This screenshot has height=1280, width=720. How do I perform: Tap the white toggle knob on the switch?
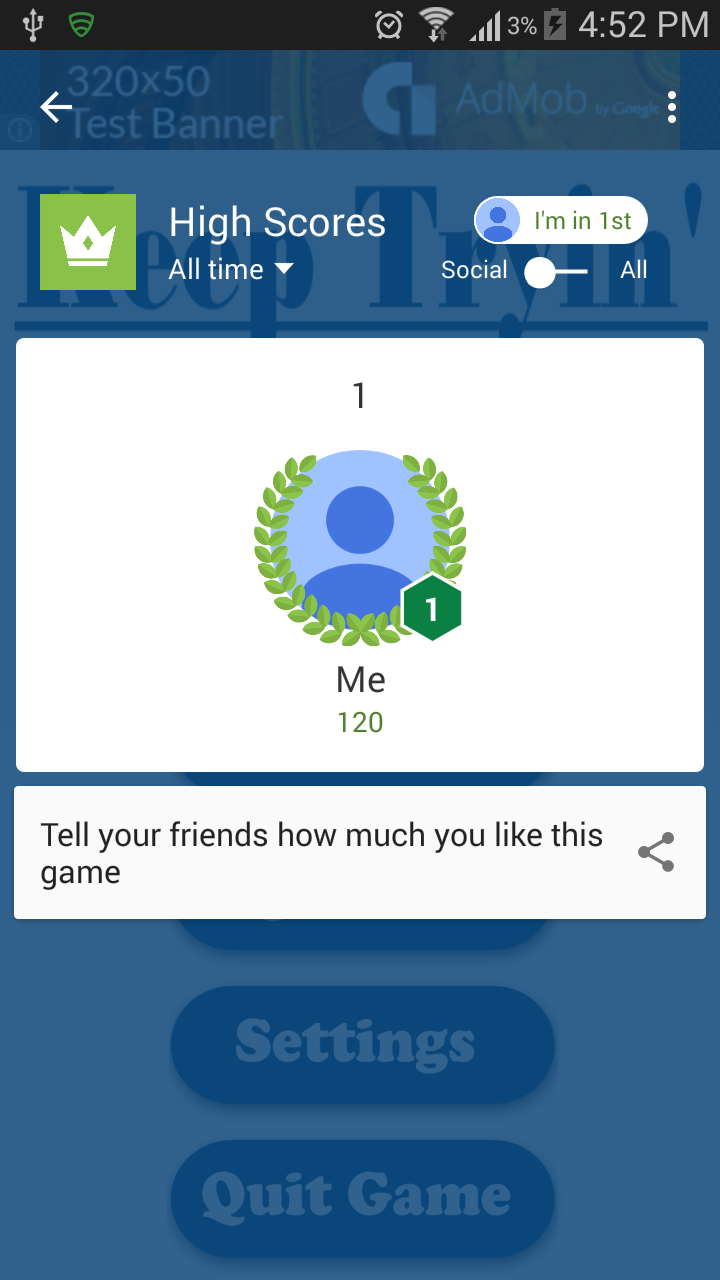coord(538,270)
